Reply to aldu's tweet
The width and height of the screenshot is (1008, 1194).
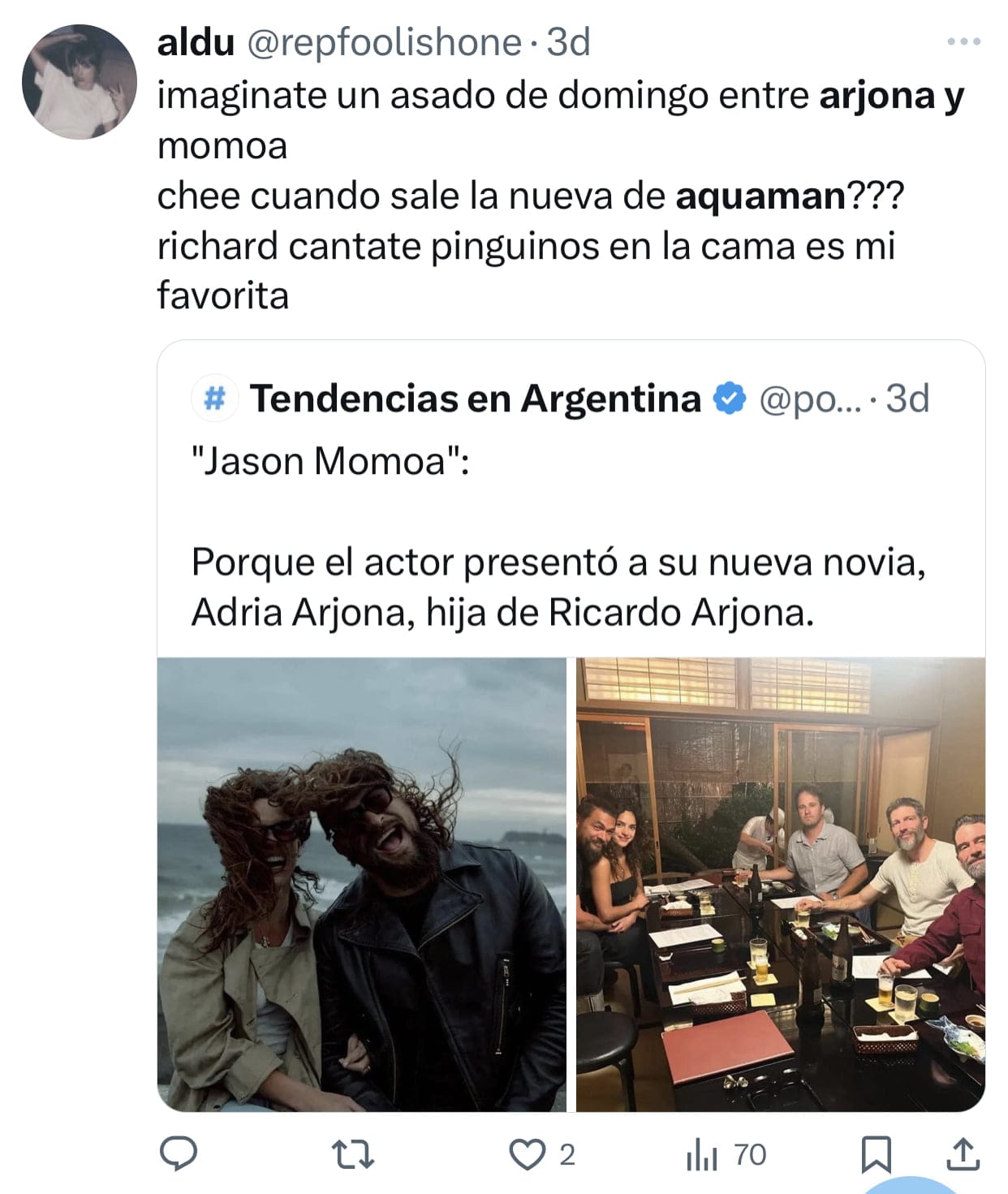point(179,1153)
